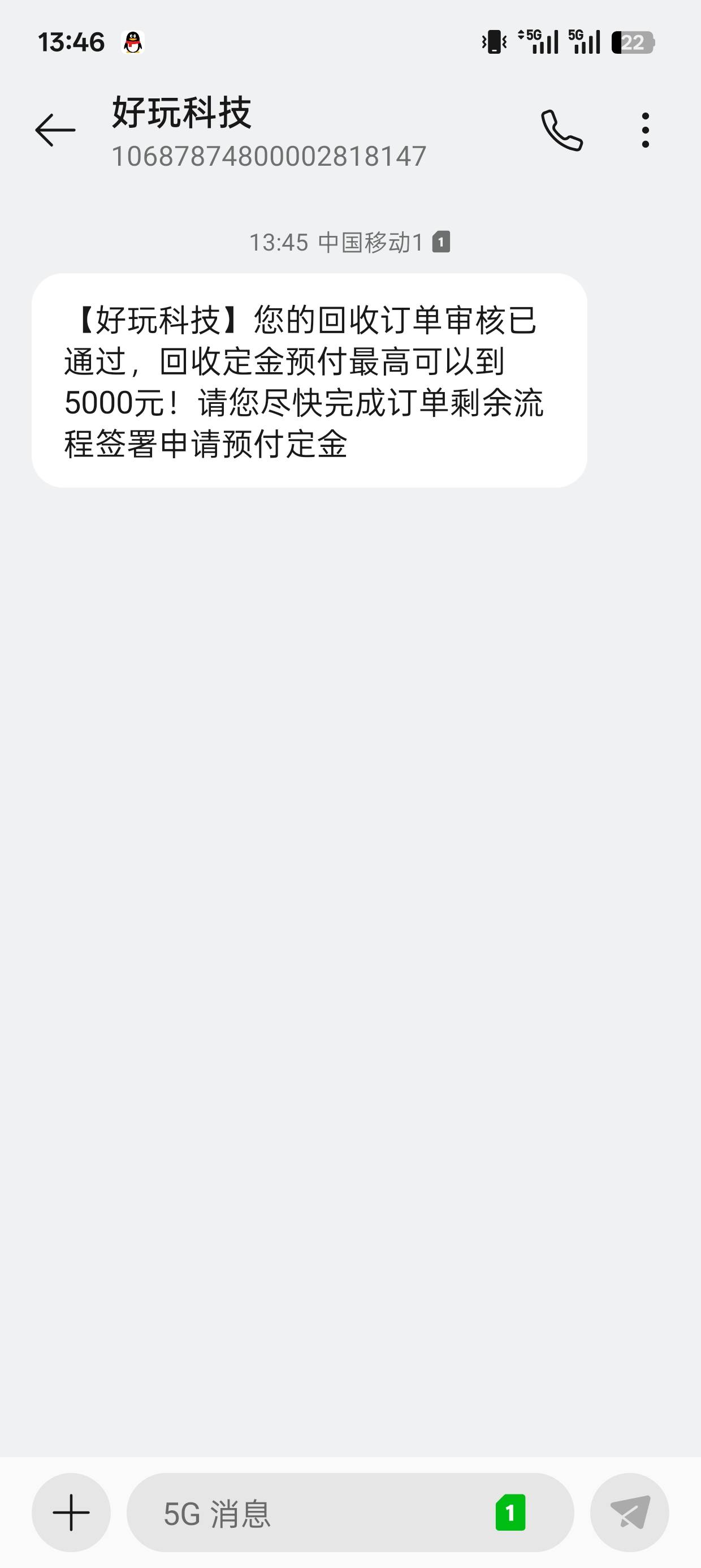Viewport: 701px width, 1568px height.
Task: Switch SIM using the green card icon
Action: pos(510,1513)
